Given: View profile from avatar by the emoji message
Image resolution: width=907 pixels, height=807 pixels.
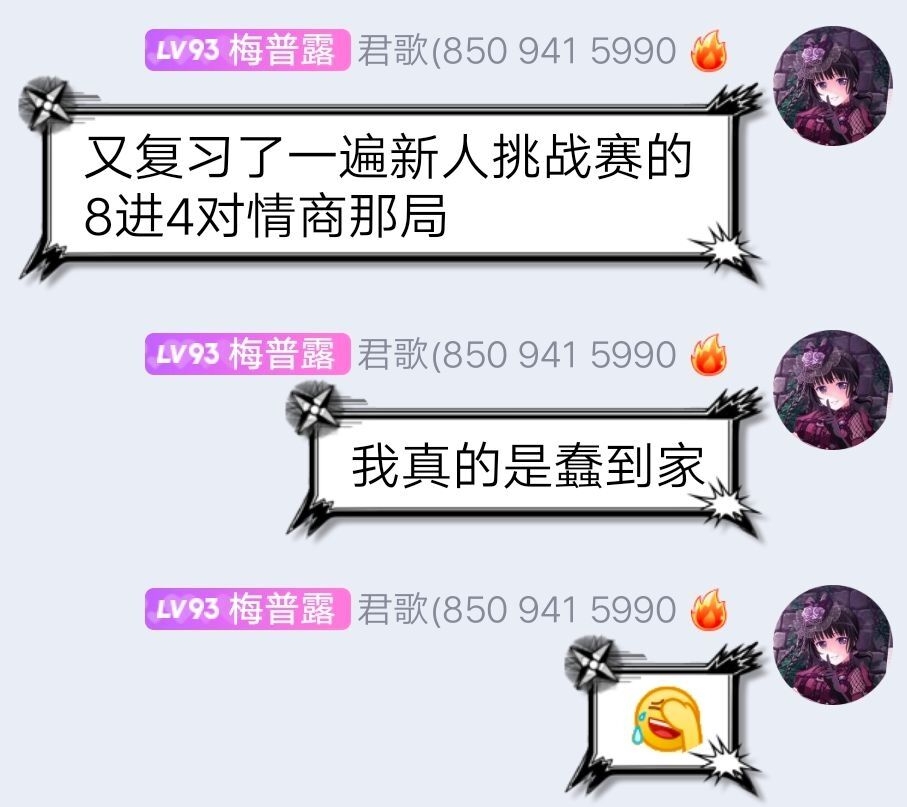Looking at the screenshot, I should 833,641.
